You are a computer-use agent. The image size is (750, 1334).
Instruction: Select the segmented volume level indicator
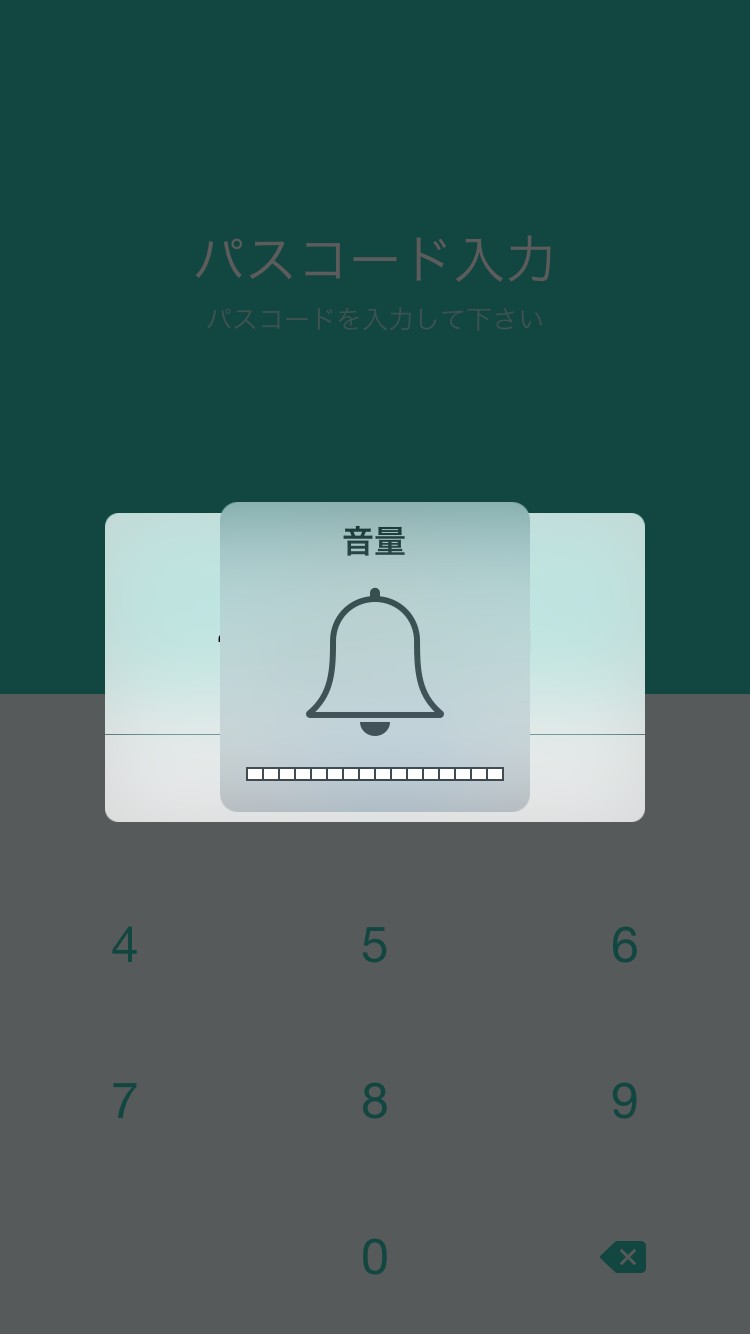[x=374, y=773]
